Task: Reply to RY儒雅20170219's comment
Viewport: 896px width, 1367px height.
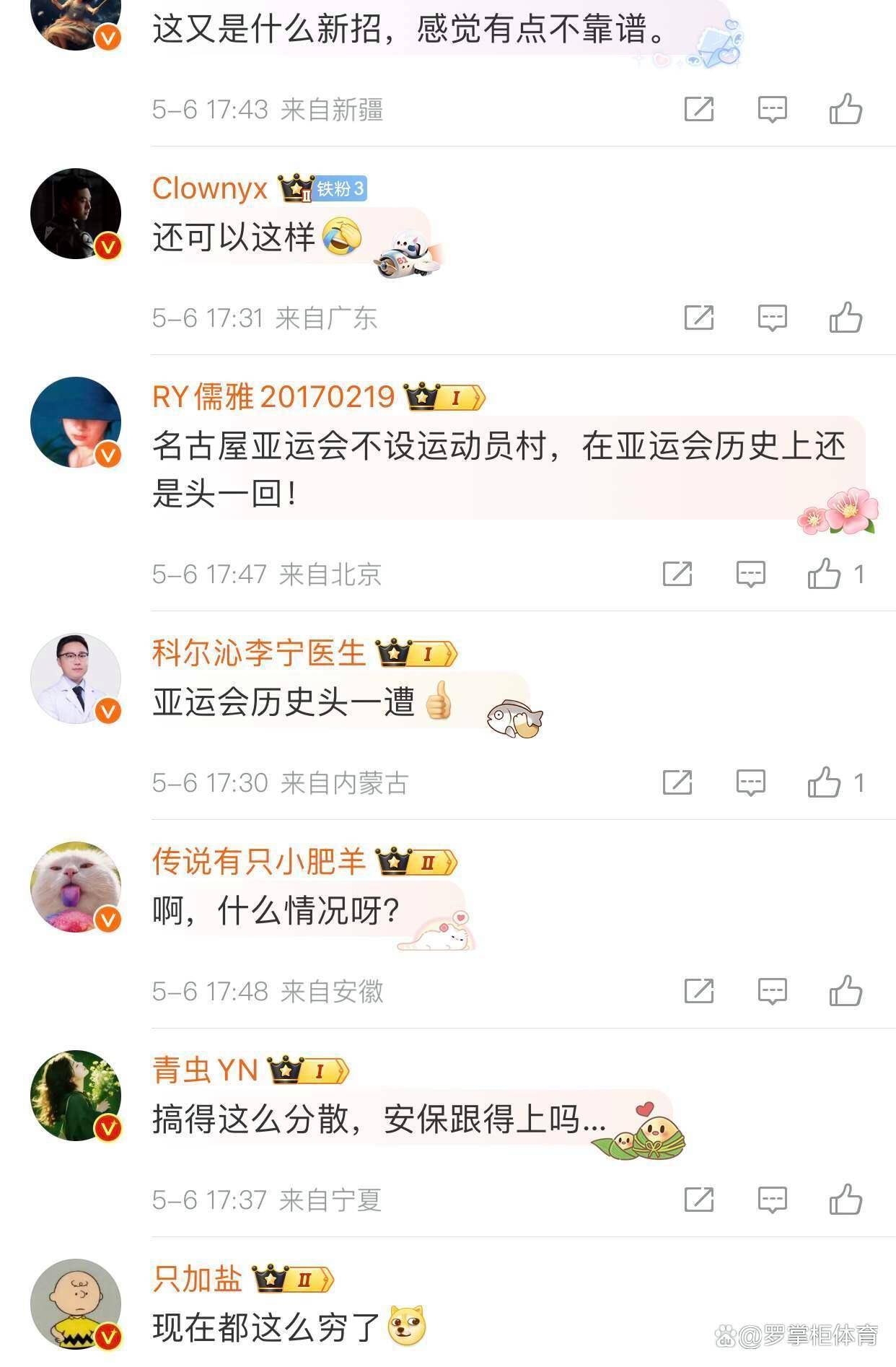Action: 750,575
